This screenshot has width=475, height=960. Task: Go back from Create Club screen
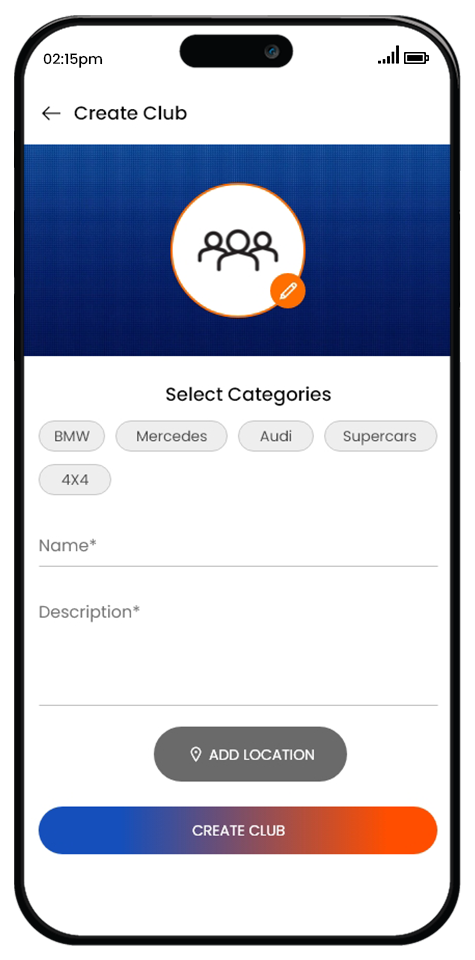pyautogui.click(x=51, y=113)
